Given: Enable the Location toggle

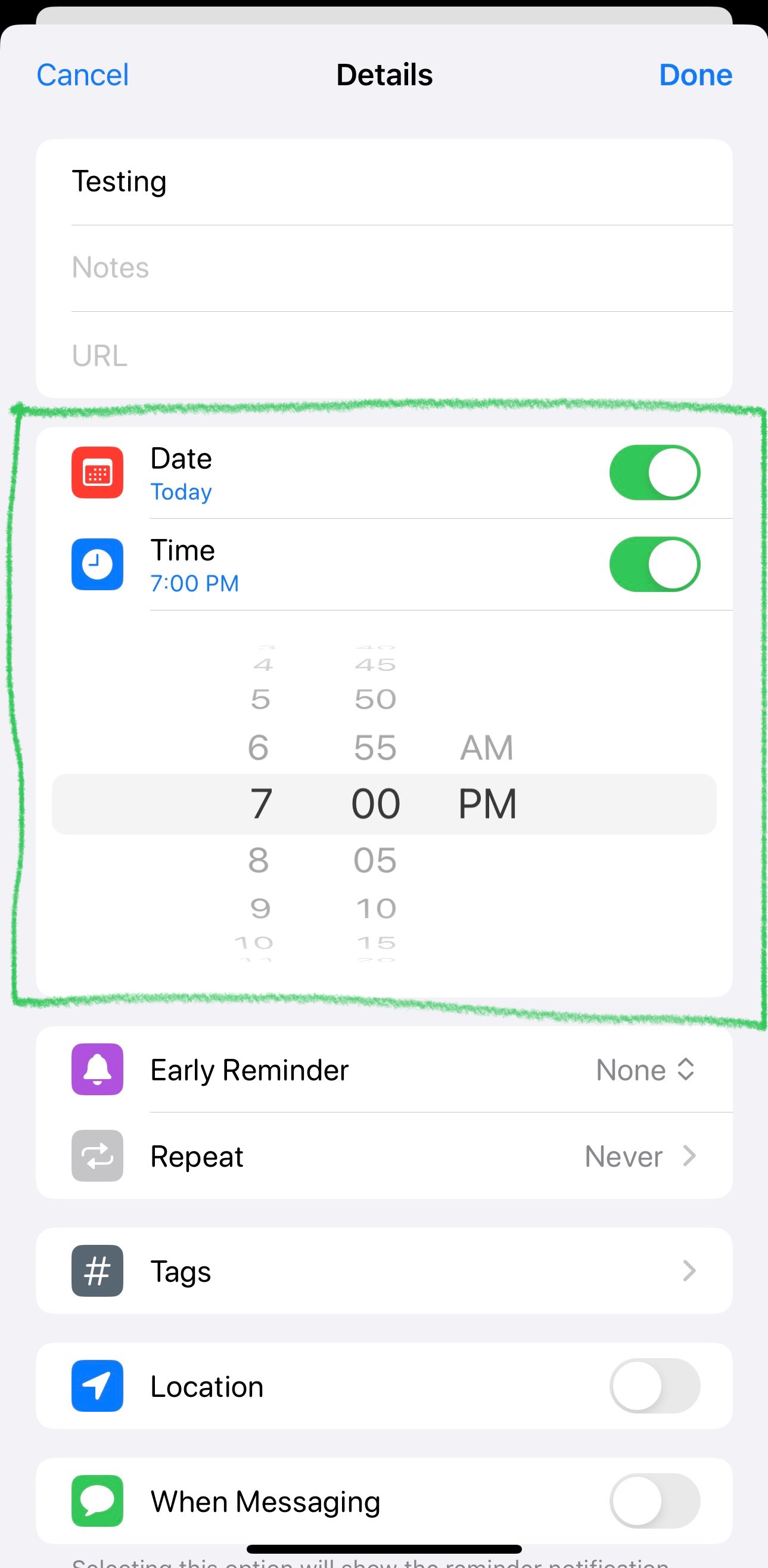Looking at the screenshot, I should click(654, 1386).
